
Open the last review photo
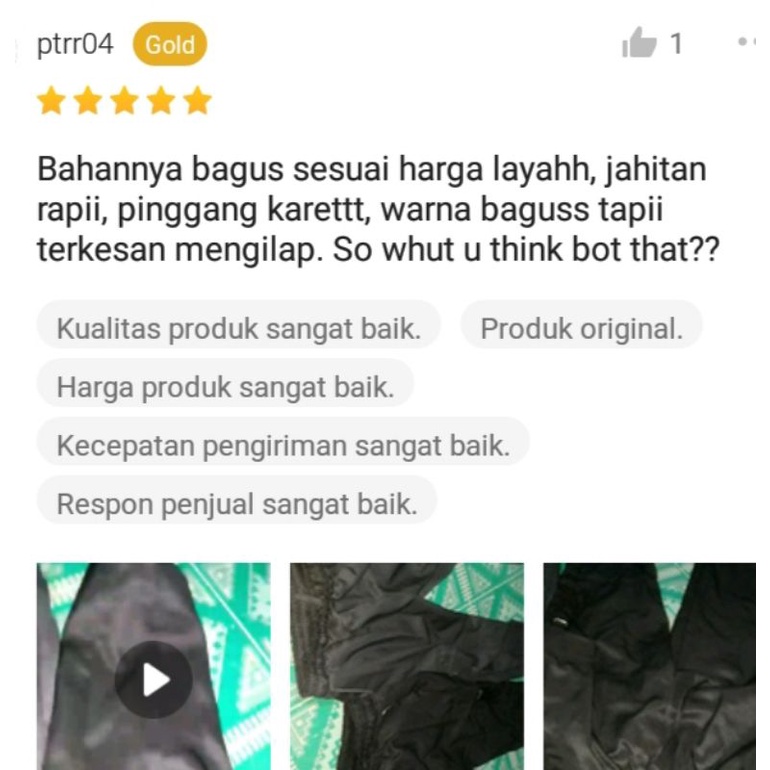[649, 665]
